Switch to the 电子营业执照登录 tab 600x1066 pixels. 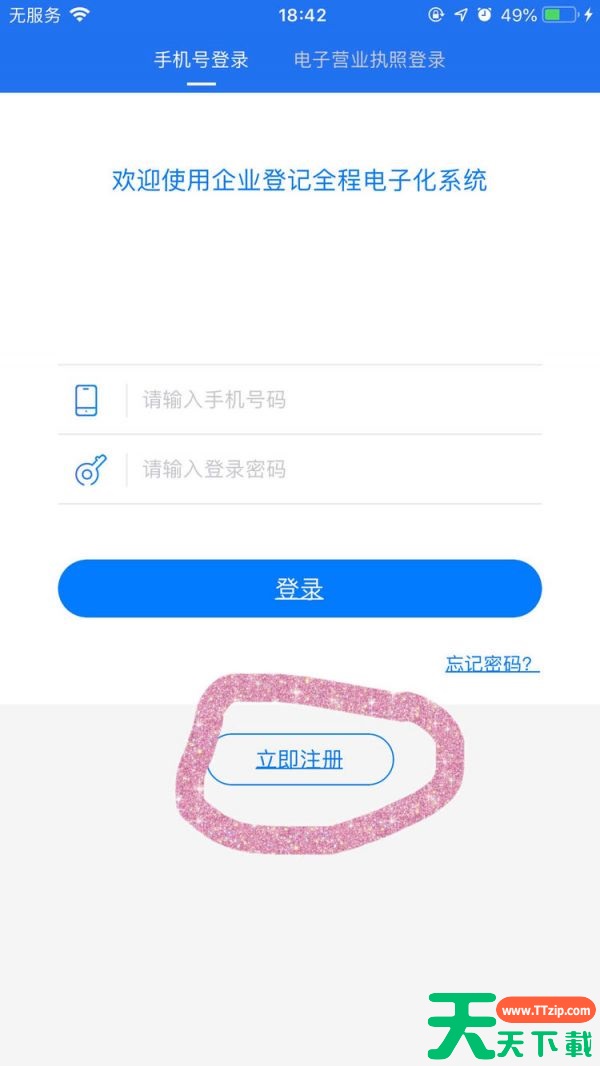[369, 60]
